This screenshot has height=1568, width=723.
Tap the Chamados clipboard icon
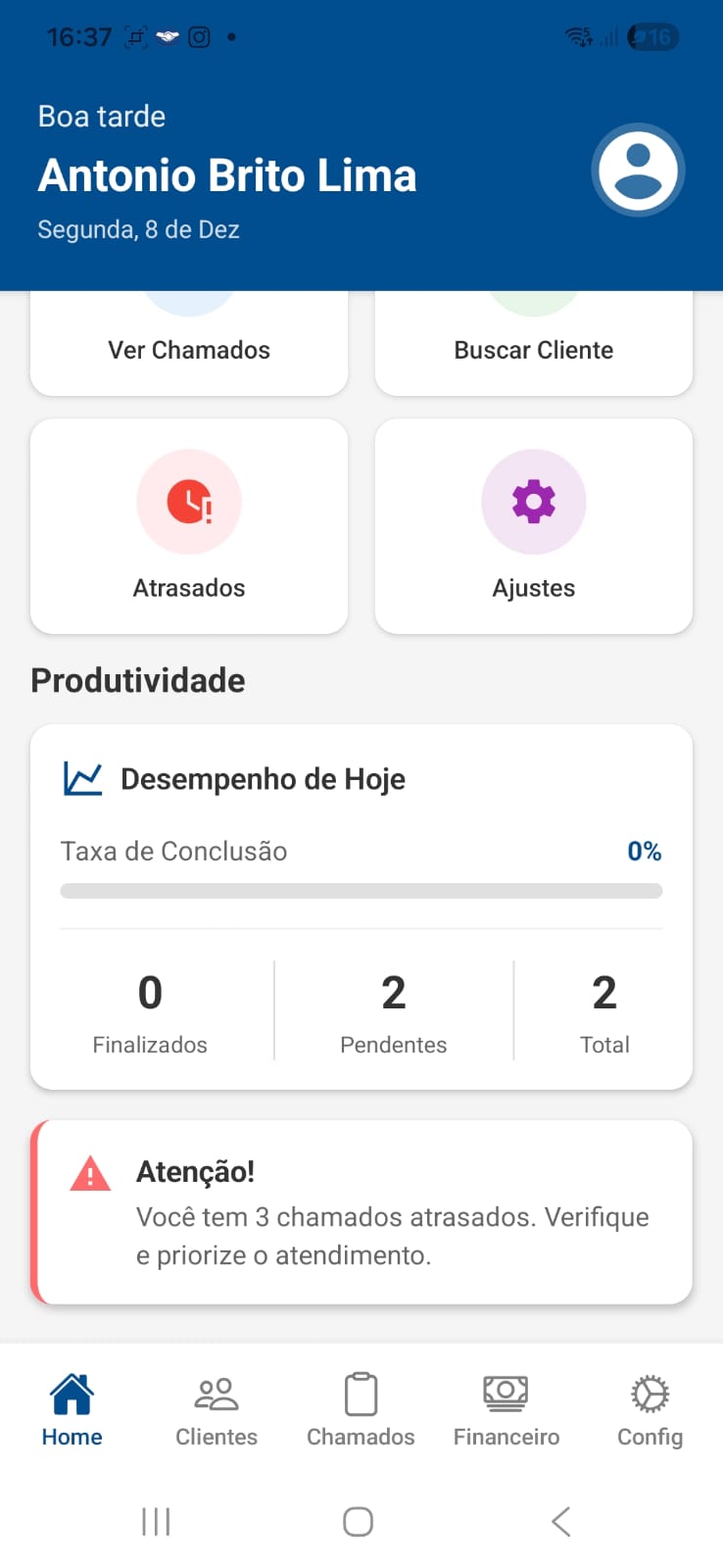[361, 1392]
